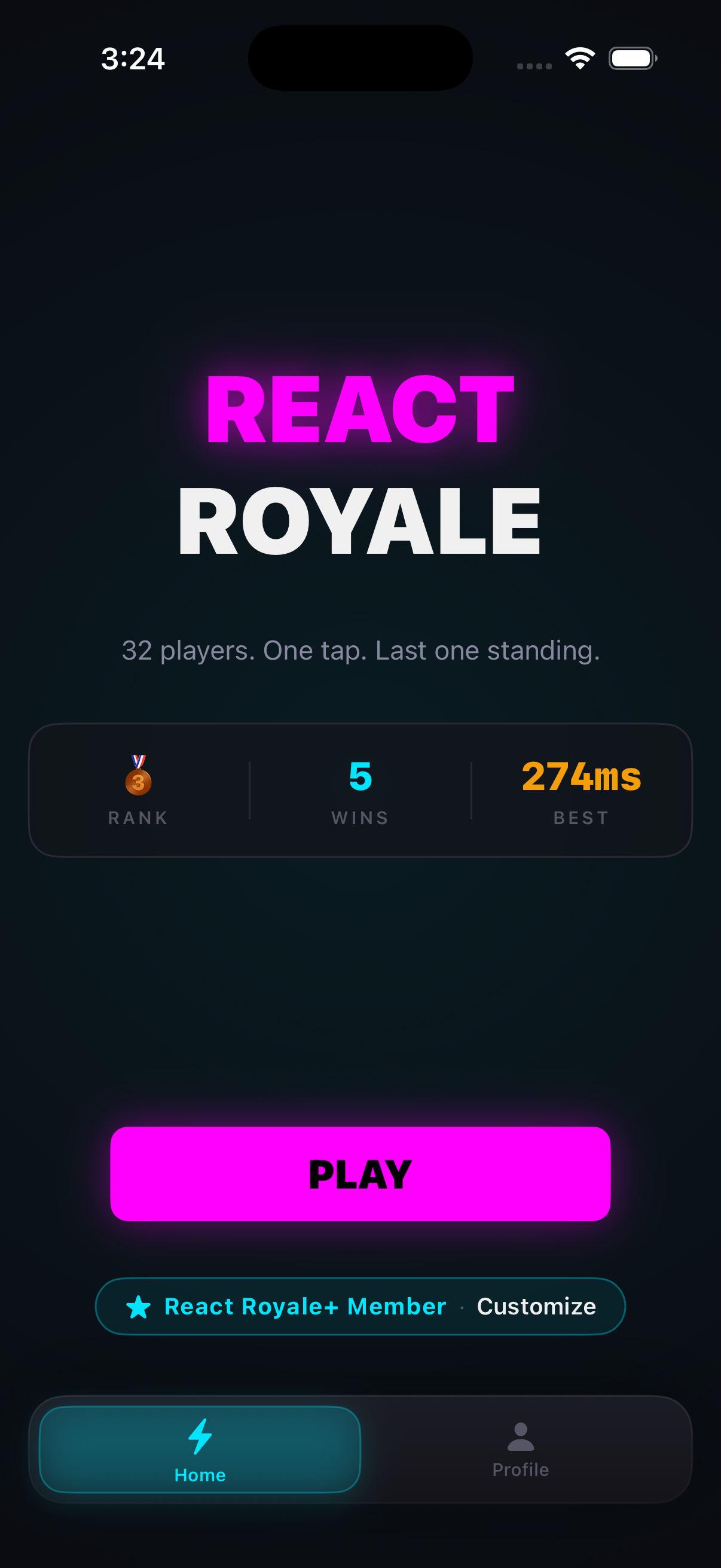Open the Customize option

[x=536, y=1306]
